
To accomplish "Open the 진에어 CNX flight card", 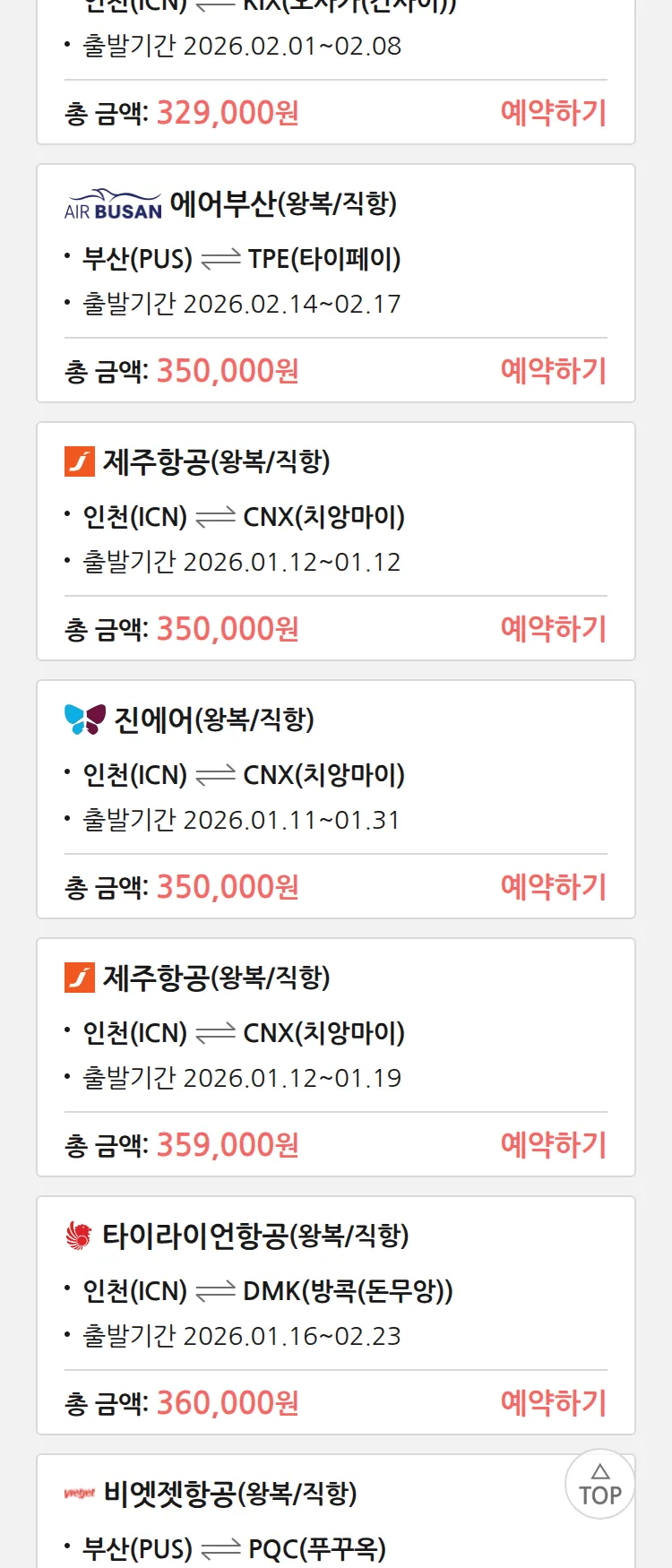I will click(335, 776).
